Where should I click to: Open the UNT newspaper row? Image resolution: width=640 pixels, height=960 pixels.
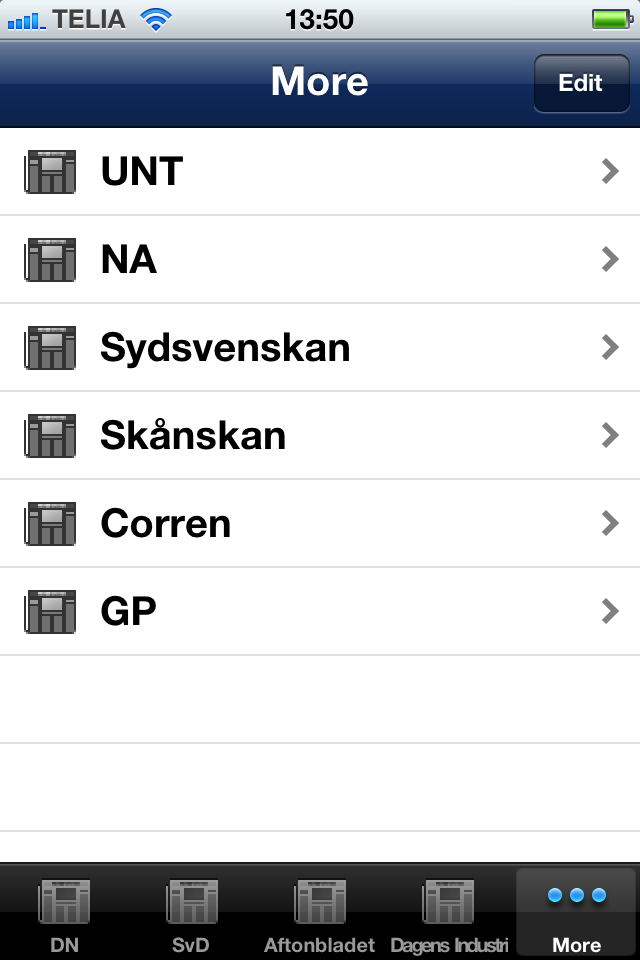pyautogui.click(x=320, y=172)
